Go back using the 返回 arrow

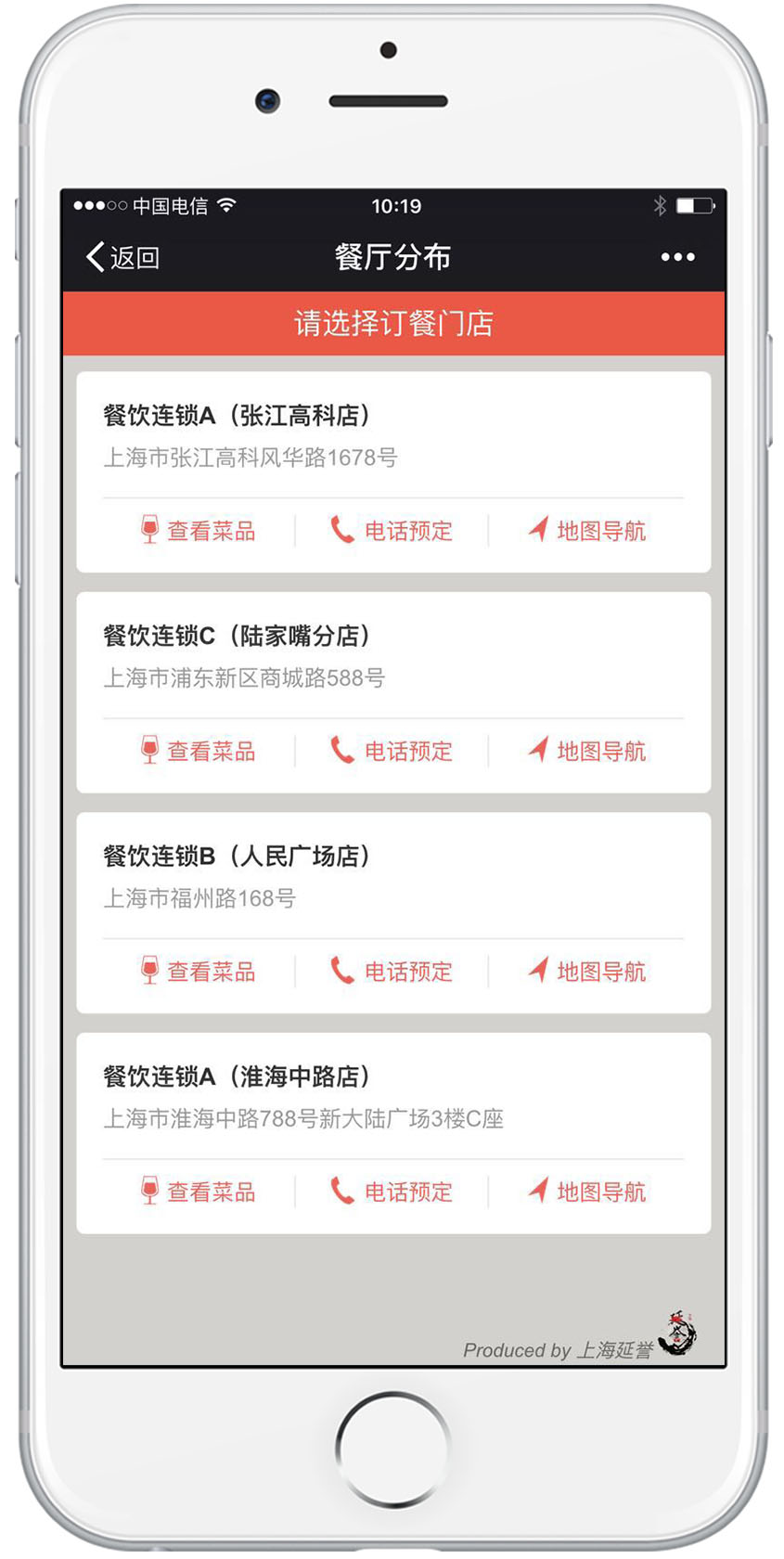122,257
